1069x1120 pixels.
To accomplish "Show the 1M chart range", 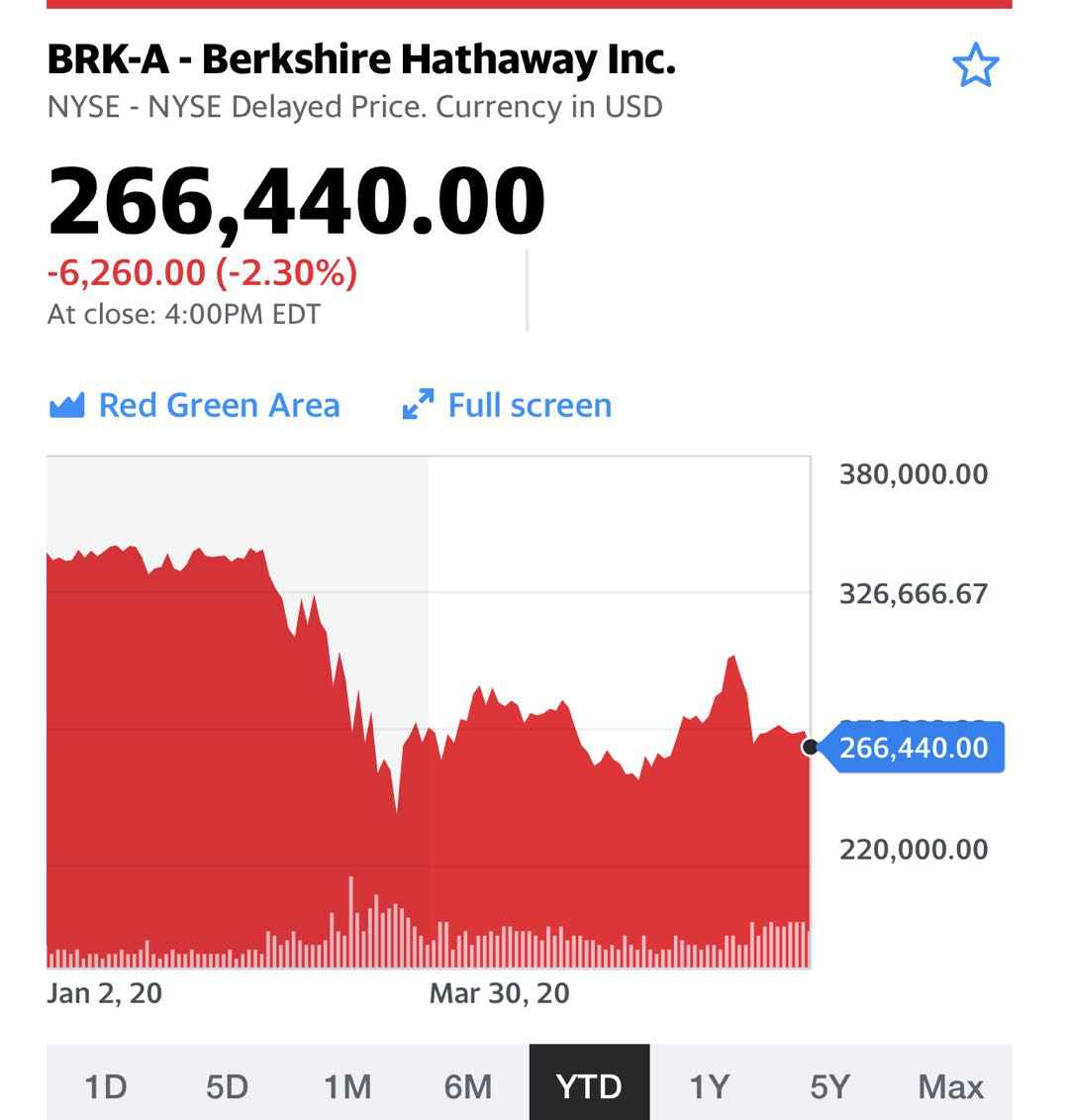I will (x=347, y=1085).
